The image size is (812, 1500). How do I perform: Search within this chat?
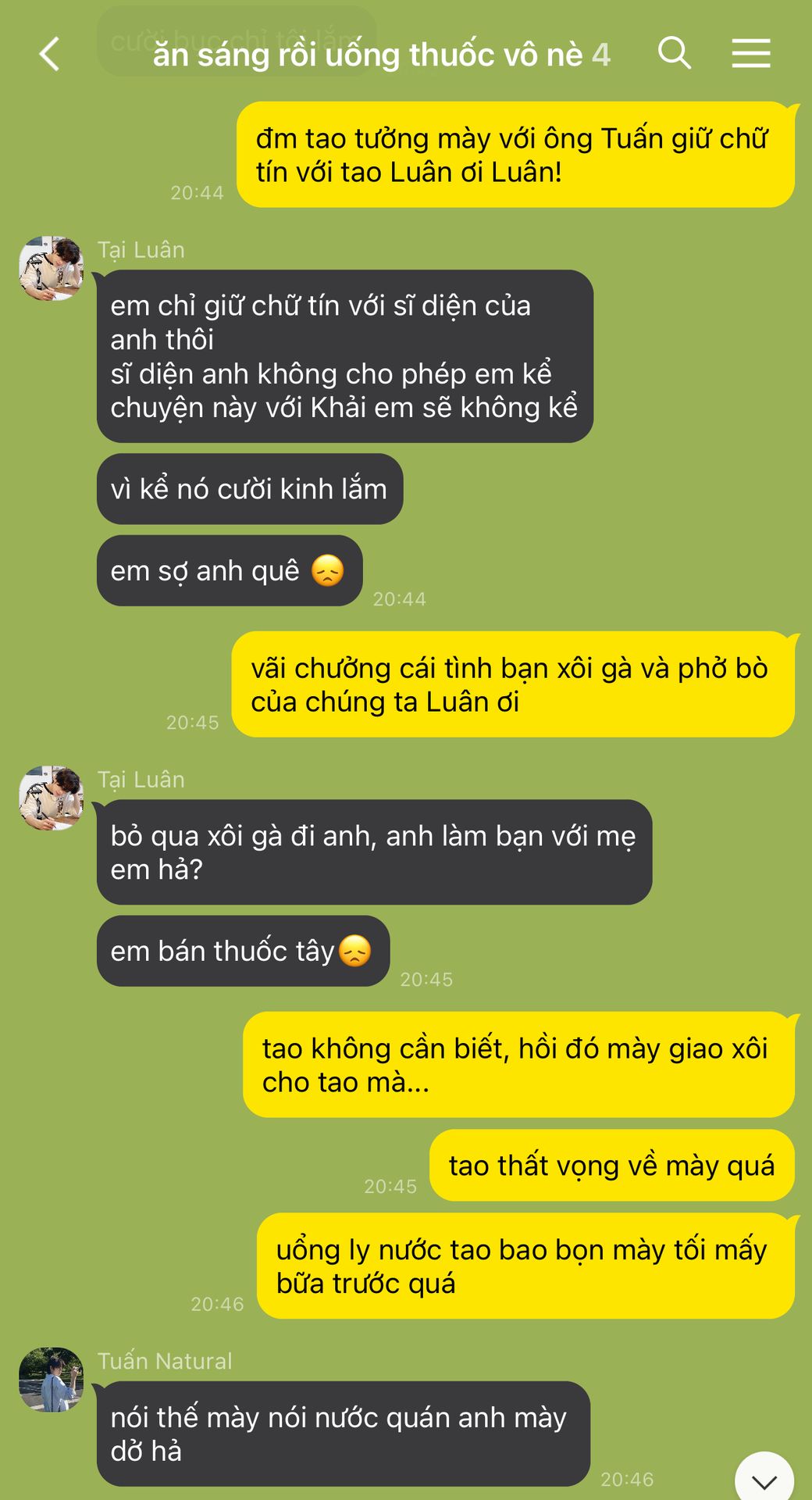coord(675,54)
